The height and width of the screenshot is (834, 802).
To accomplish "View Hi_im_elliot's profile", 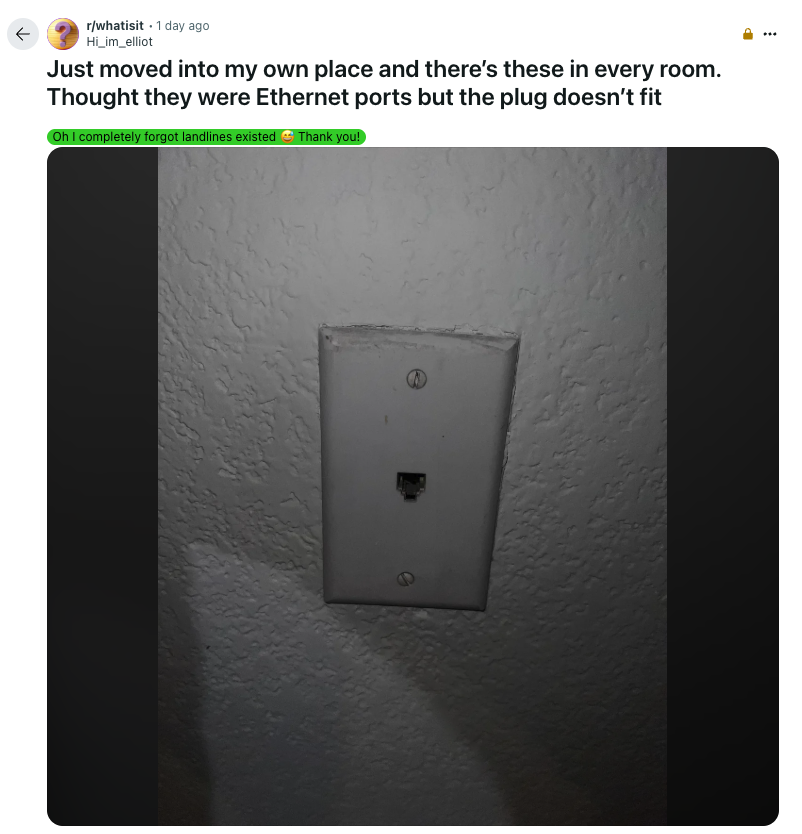I will click(120, 42).
